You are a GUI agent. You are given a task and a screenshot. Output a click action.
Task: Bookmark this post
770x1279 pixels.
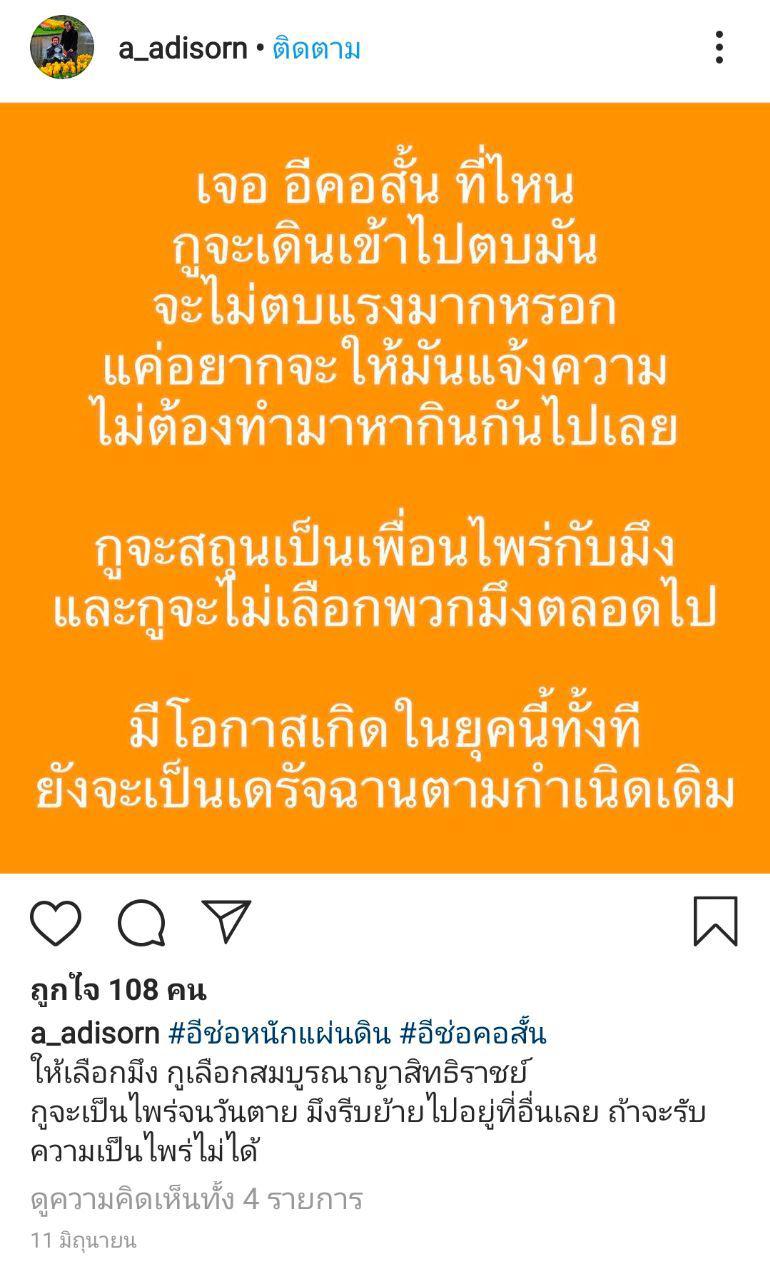[x=715, y=921]
